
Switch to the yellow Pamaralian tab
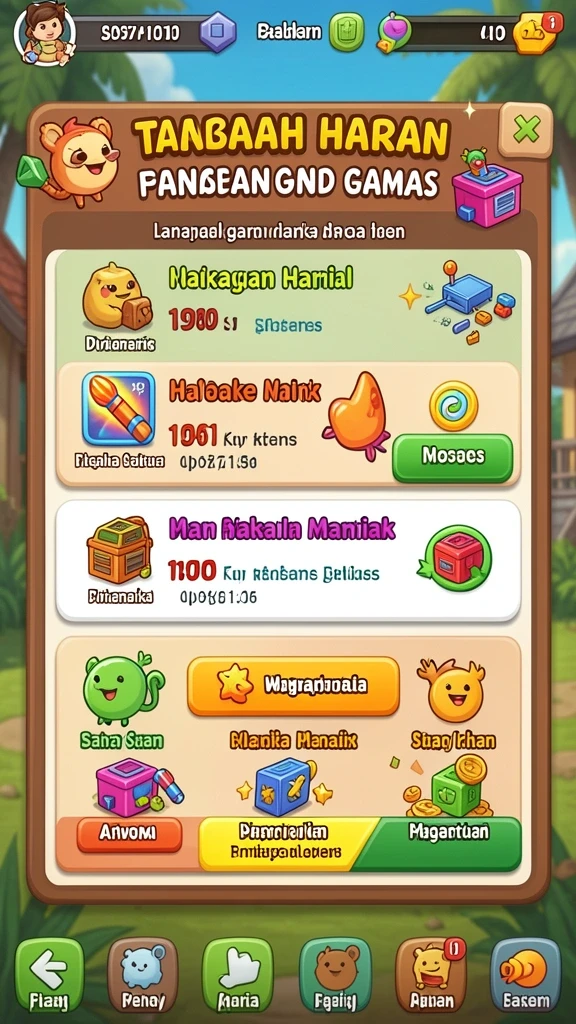pyautogui.click(x=283, y=841)
